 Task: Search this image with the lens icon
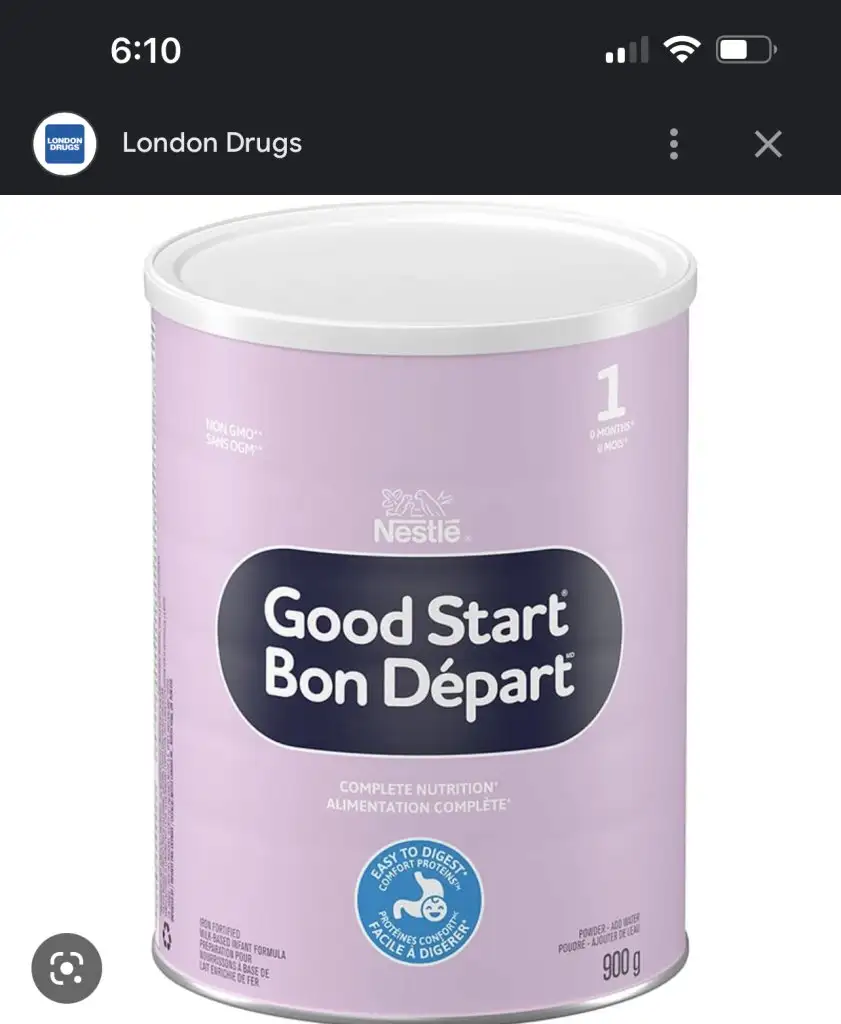tap(67, 968)
